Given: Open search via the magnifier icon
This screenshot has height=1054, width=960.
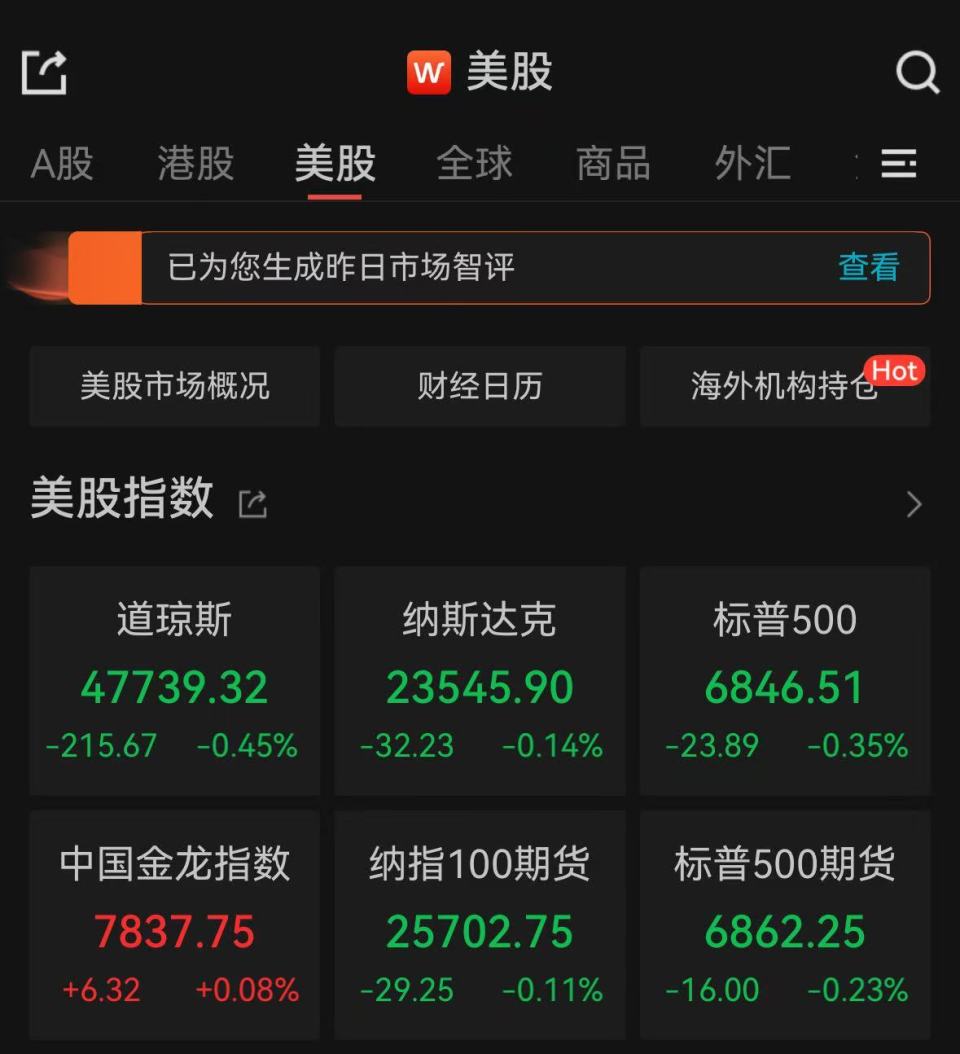Looking at the screenshot, I should [916, 71].
